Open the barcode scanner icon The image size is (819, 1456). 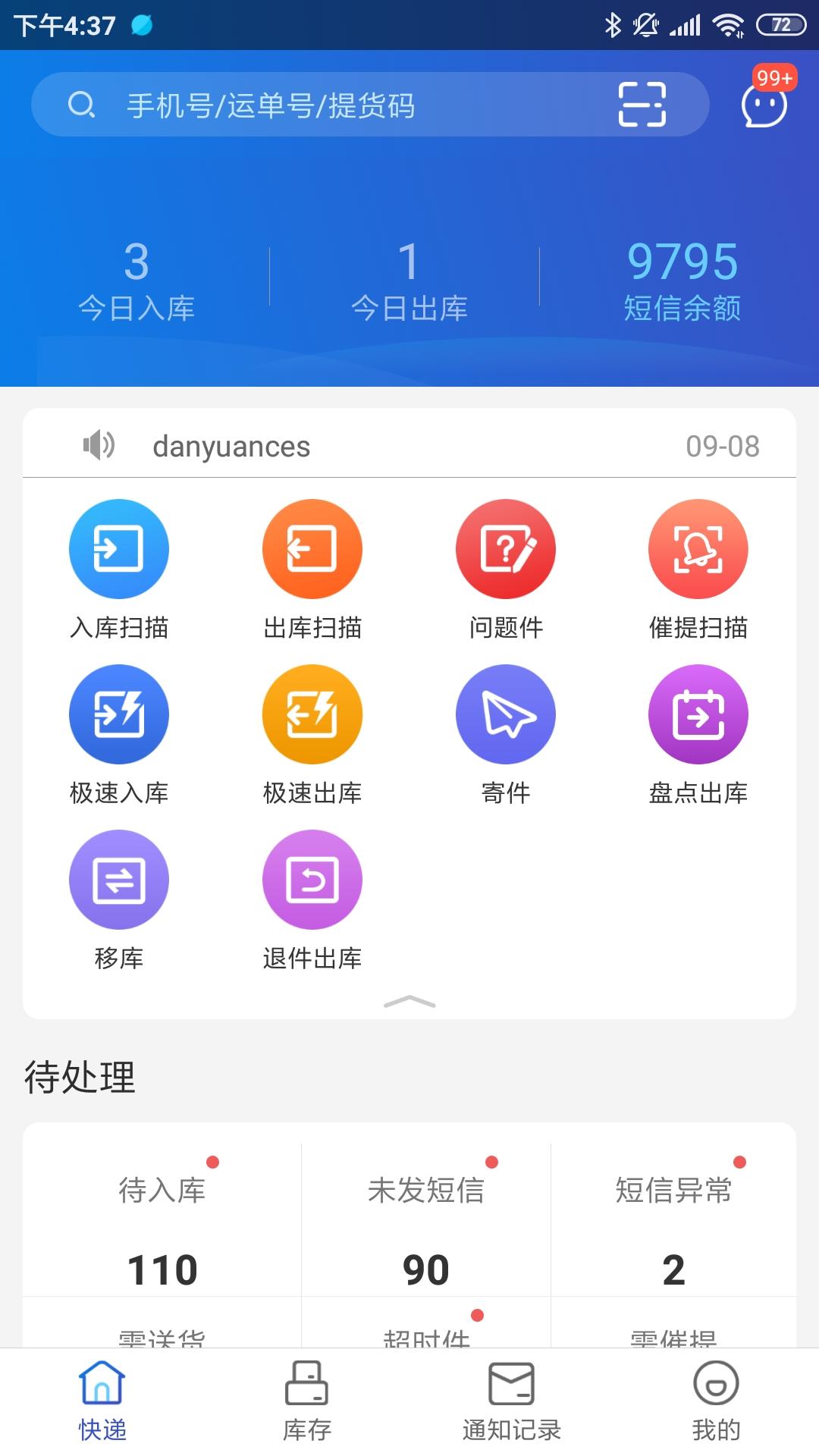[642, 105]
